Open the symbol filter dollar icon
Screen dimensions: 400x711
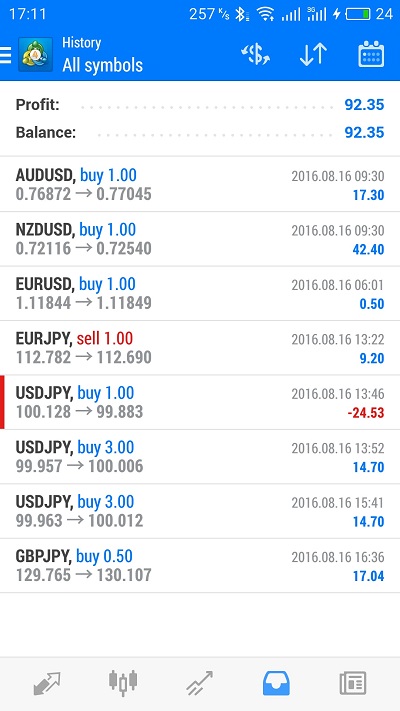255,55
